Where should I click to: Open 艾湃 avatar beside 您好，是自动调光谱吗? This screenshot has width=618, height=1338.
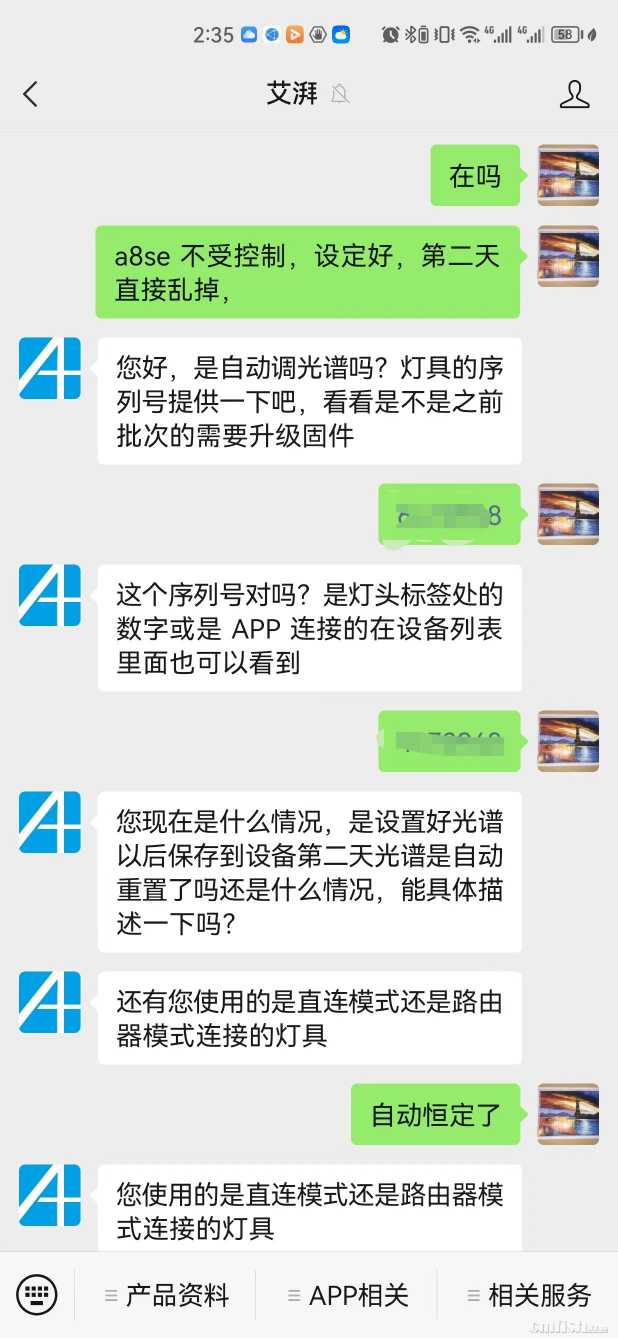pyautogui.click(x=50, y=368)
